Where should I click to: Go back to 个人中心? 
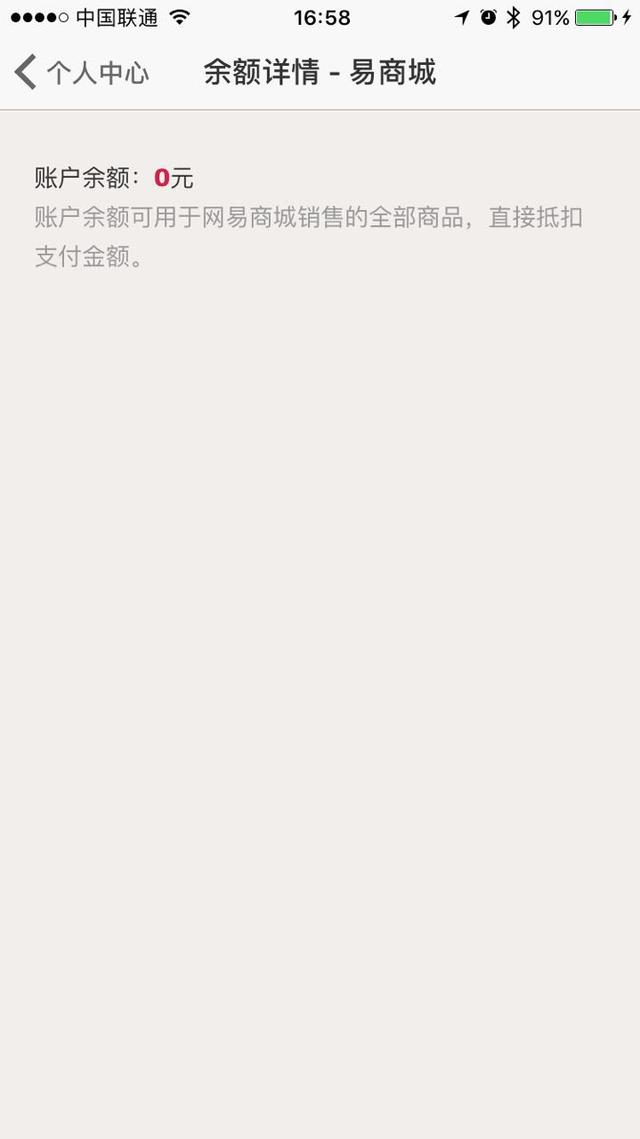[x=81, y=73]
